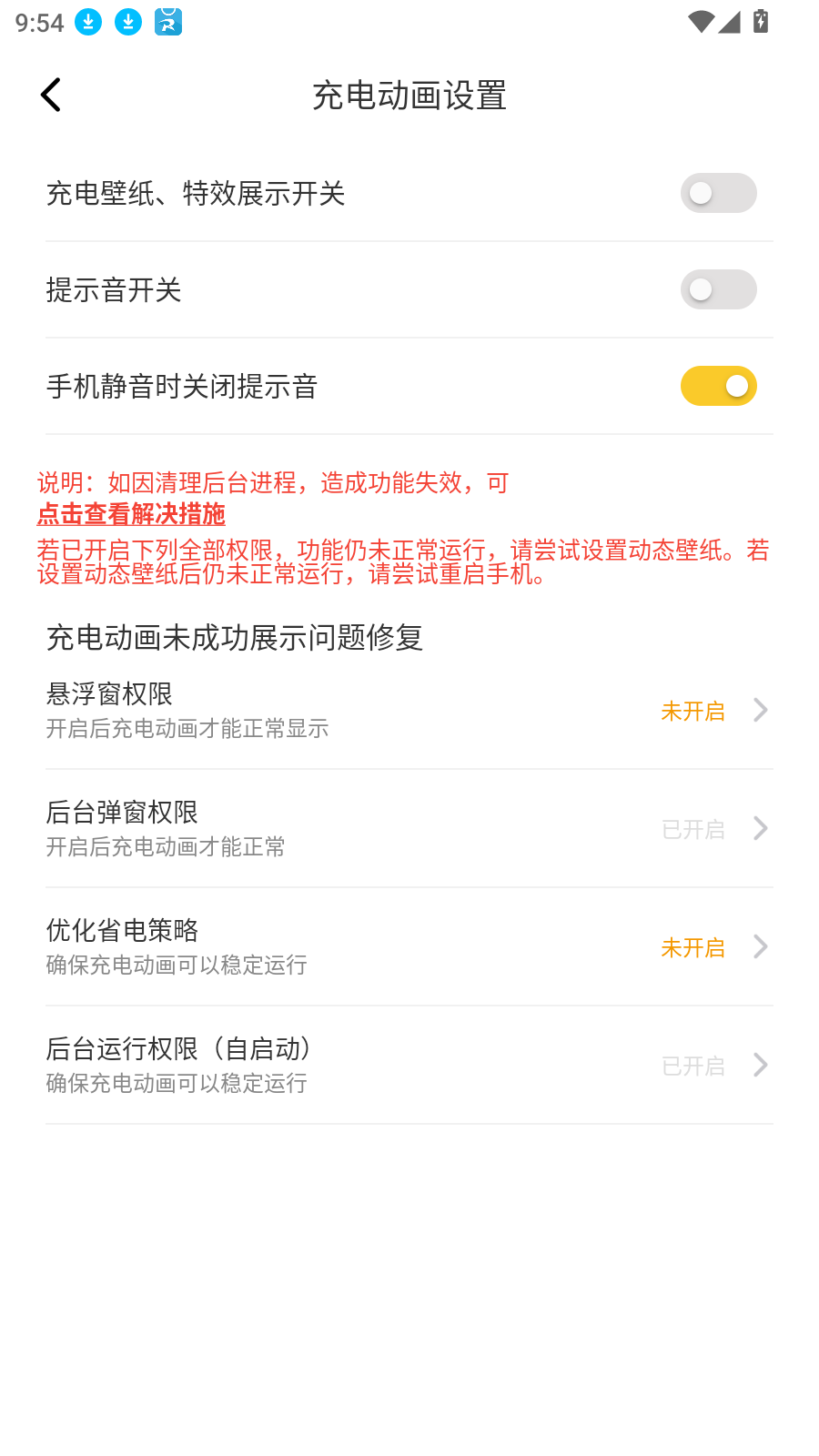Turn on the 提示音开关 switch
Image resolution: width=819 pixels, height=1456 pixels.
pos(718,289)
